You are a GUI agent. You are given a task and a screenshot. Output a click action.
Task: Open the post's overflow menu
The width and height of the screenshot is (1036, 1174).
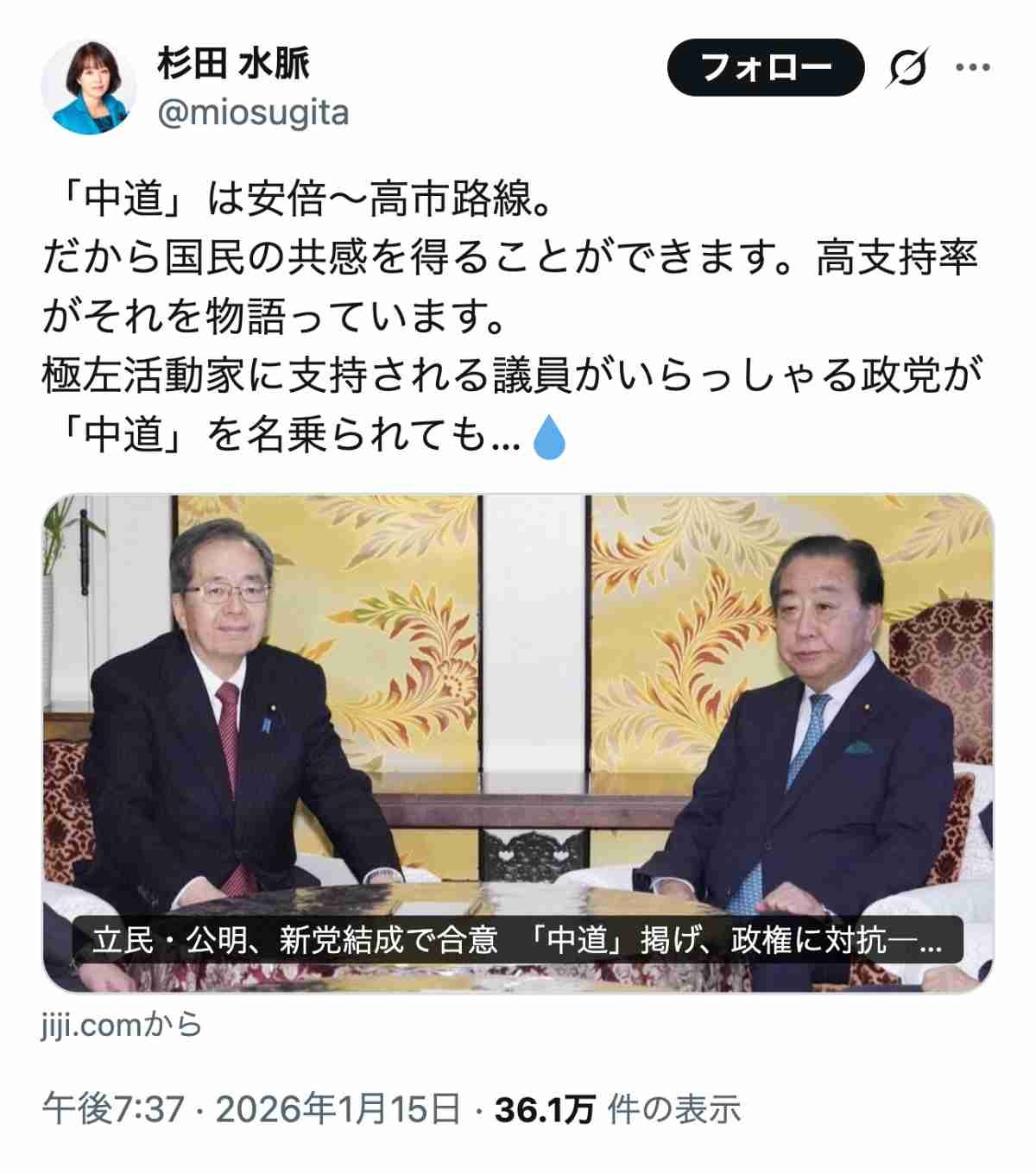point(973,68)
